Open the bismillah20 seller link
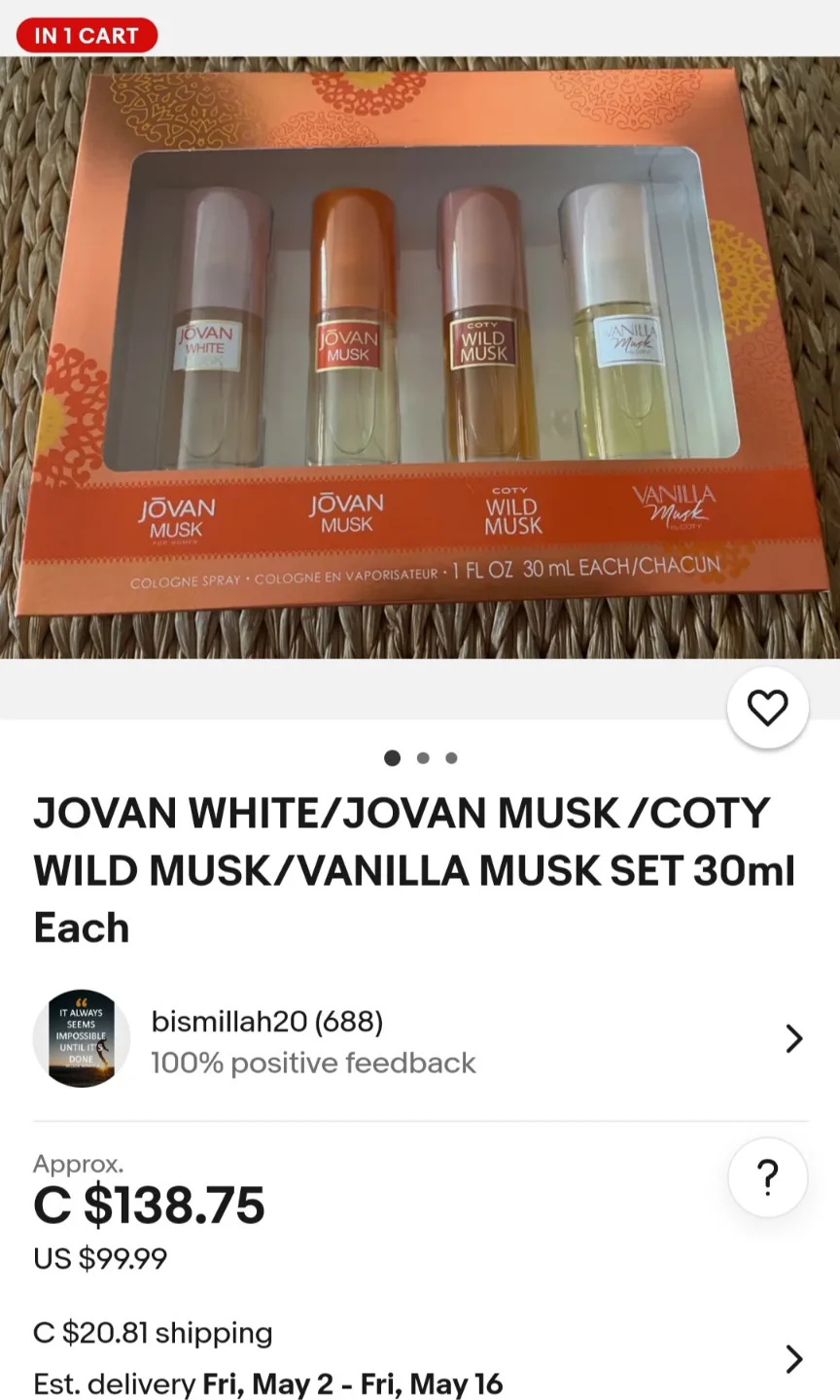Screen dimensions: 840x1400 [266, 1021]
